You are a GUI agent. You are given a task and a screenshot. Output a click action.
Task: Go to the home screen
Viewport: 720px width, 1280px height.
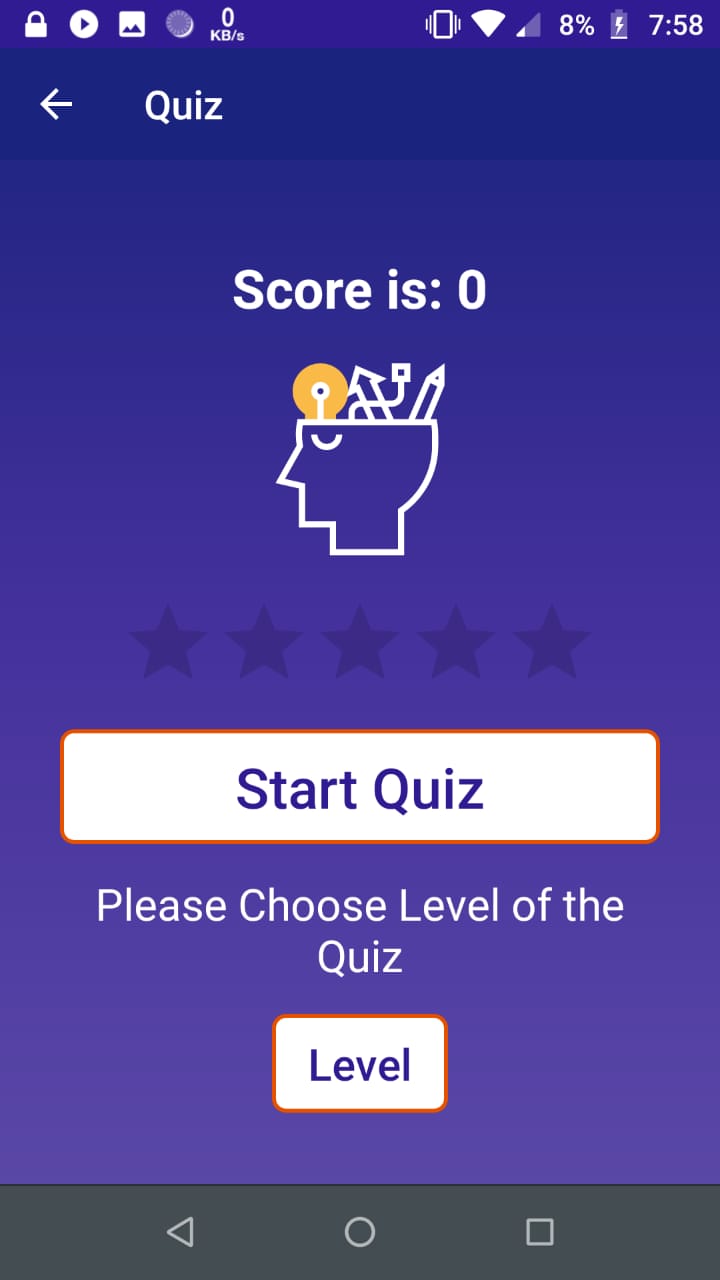pyautogui.click(x=360, y=1232)
